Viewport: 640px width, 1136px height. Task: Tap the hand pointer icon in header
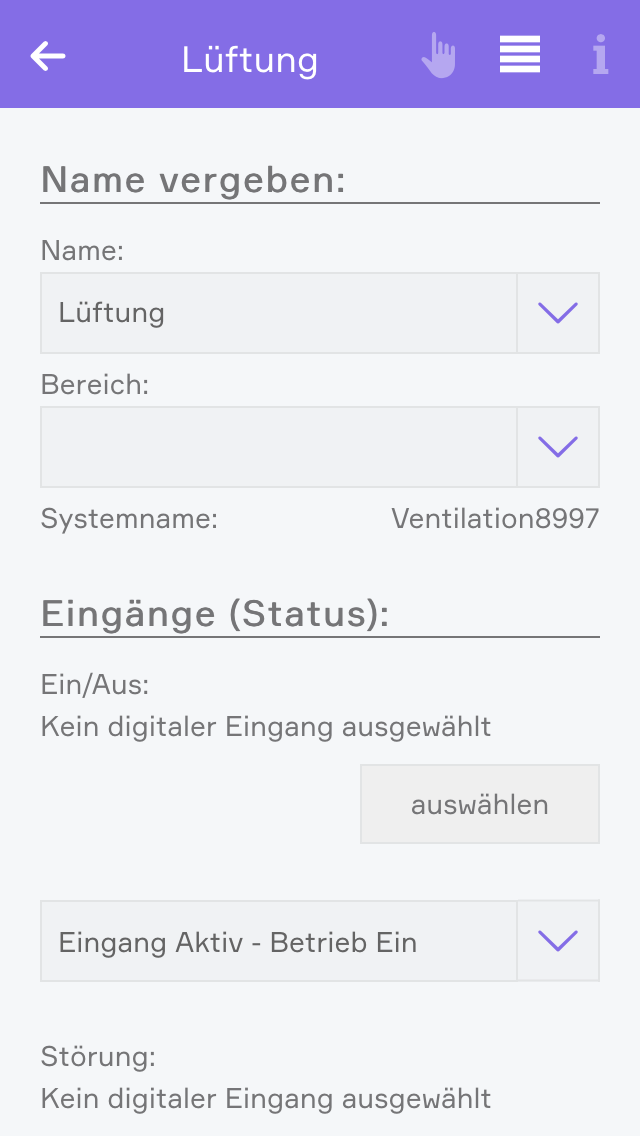coord(438,56)
